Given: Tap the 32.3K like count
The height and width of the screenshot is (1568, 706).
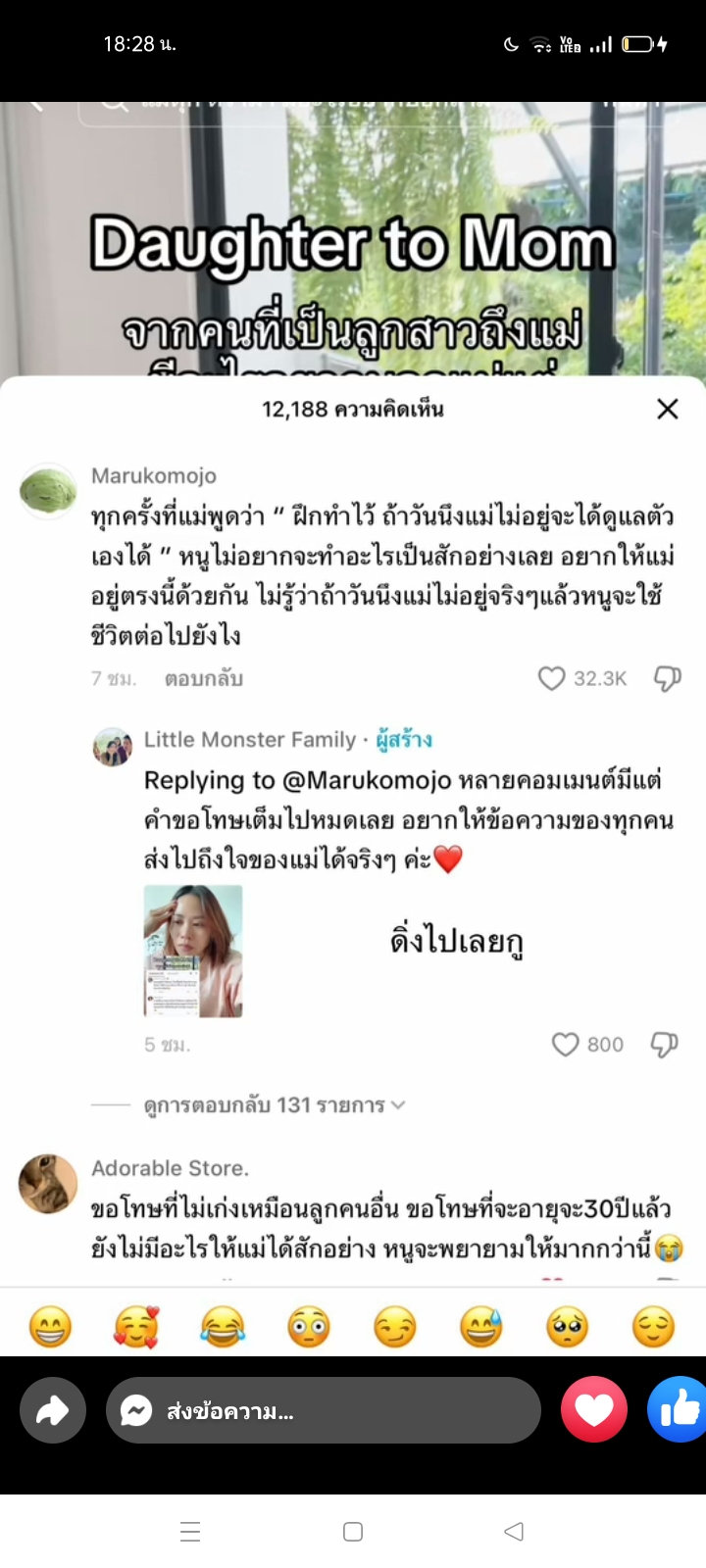Looking at the screenshot, I should tap(600, 678).
